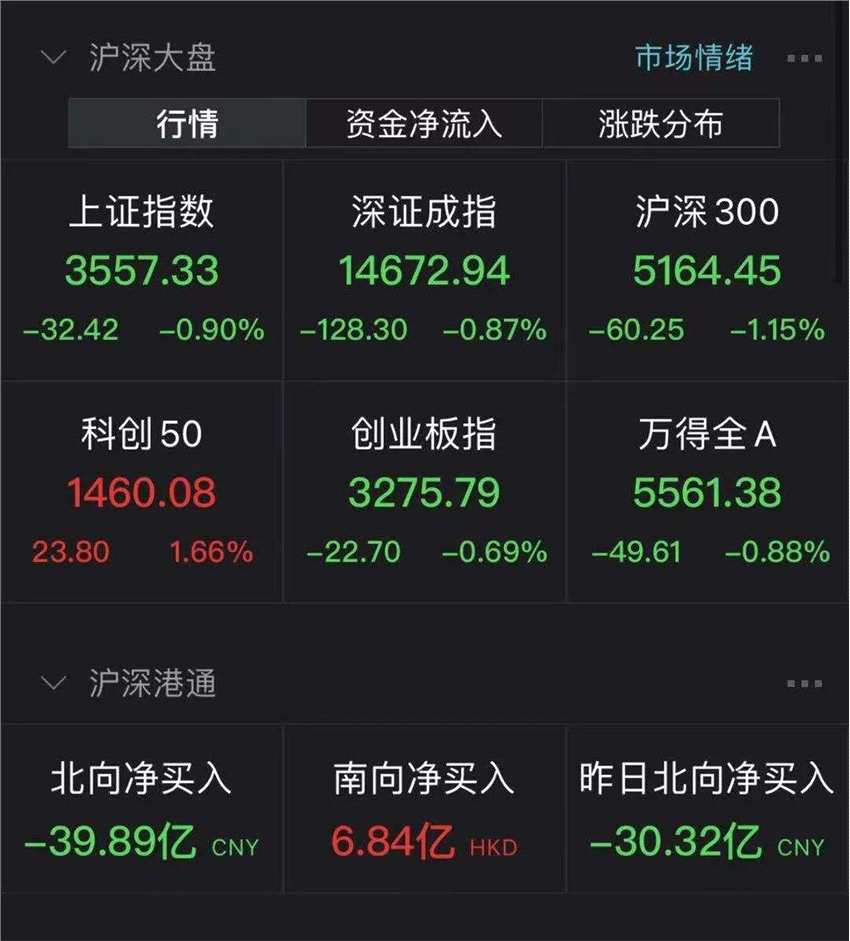The height and width of the screenshot is (941, 850).
Task: Open the 上证指数 index card
Action: tap(141, 270)
